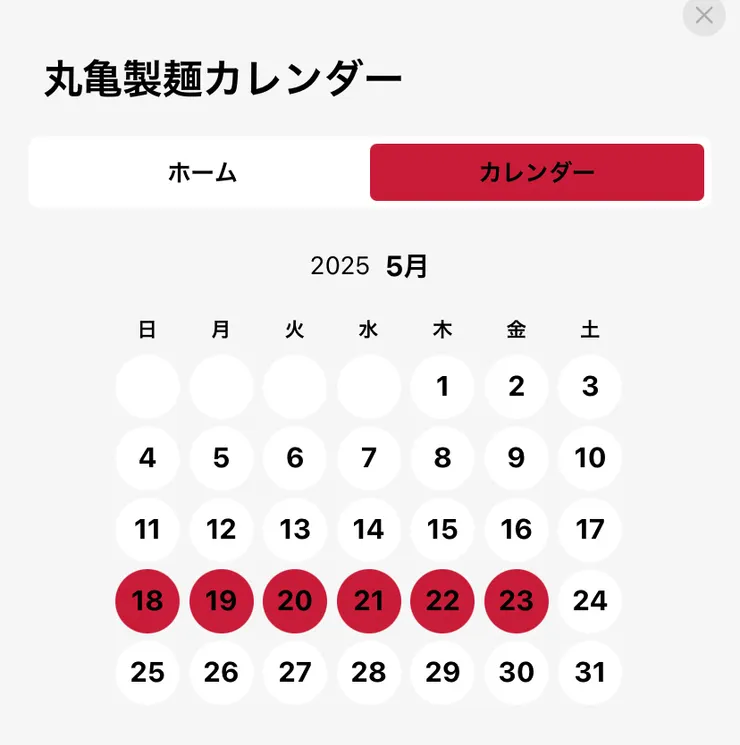Open the 2025 5月 month heading

click(369, 265)
